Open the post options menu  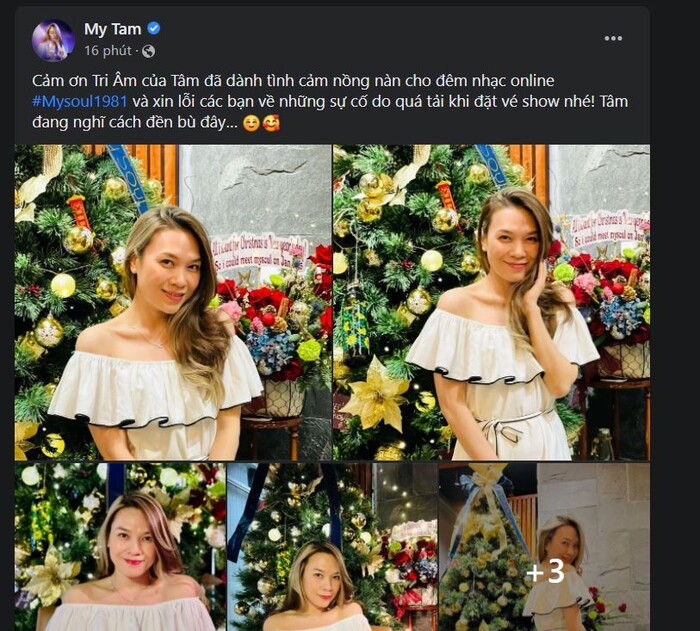coord(613,39)
